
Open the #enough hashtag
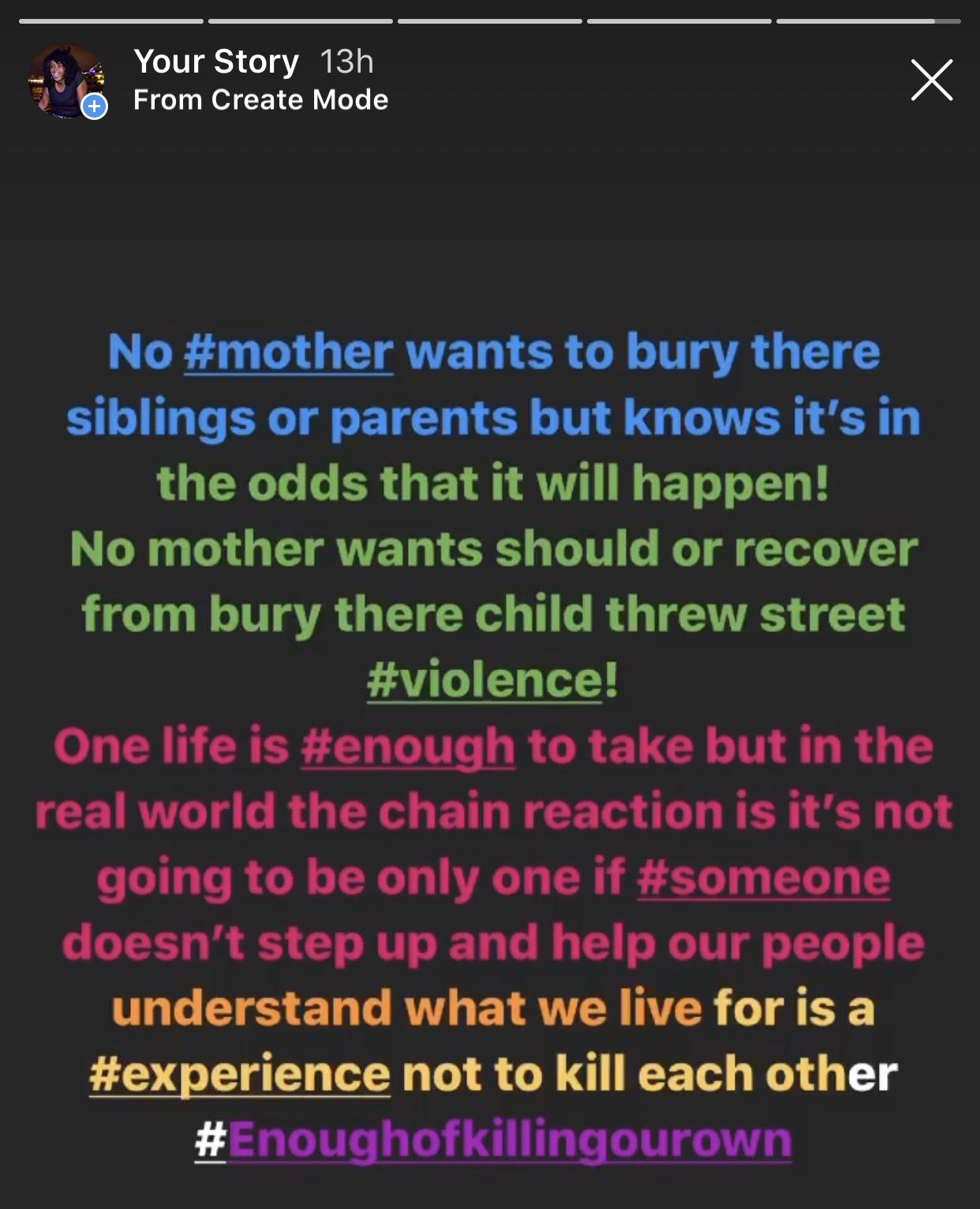click(x=408, y=747)
